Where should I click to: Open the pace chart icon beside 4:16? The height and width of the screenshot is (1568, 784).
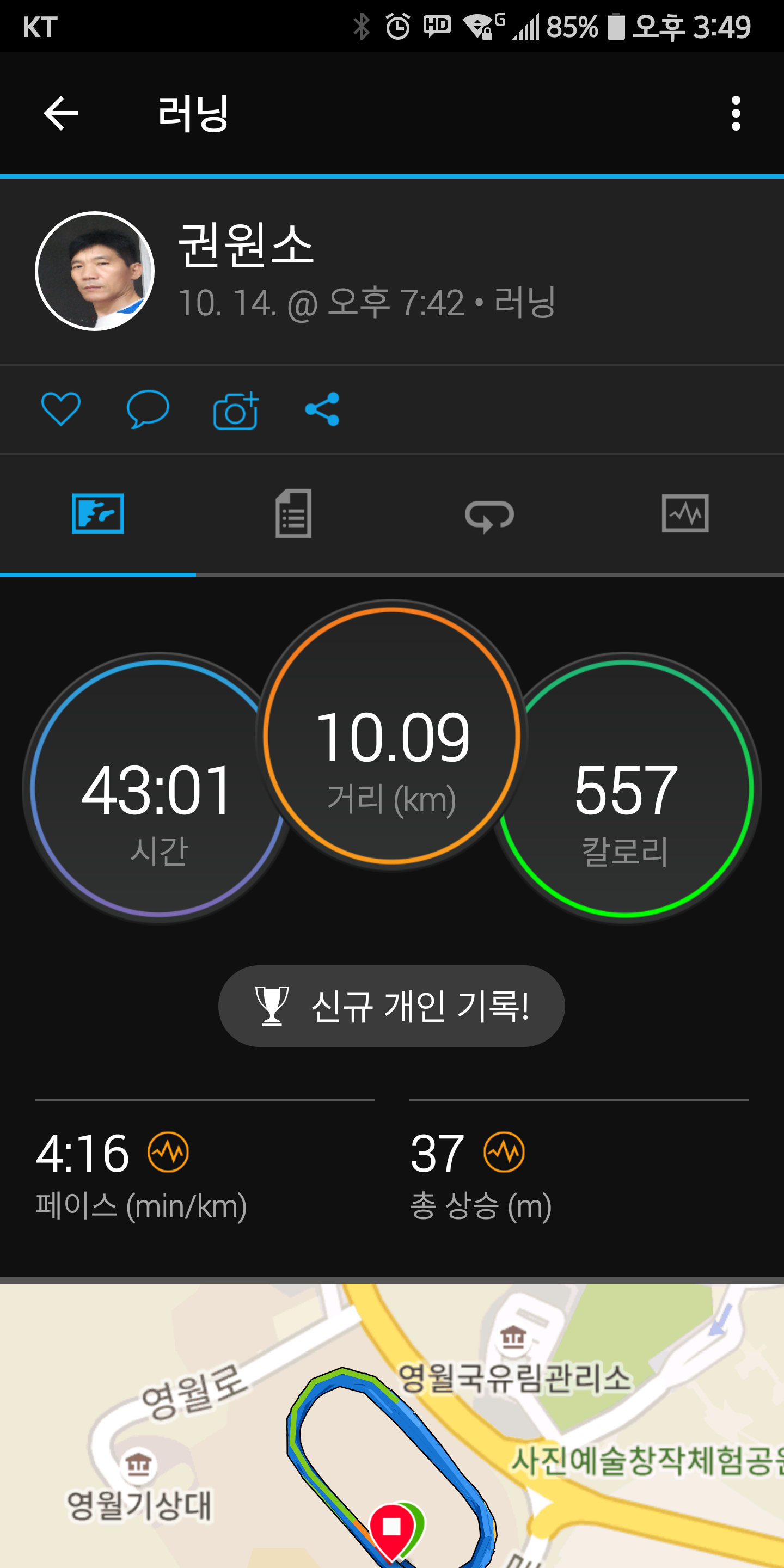click(168, 1151)
